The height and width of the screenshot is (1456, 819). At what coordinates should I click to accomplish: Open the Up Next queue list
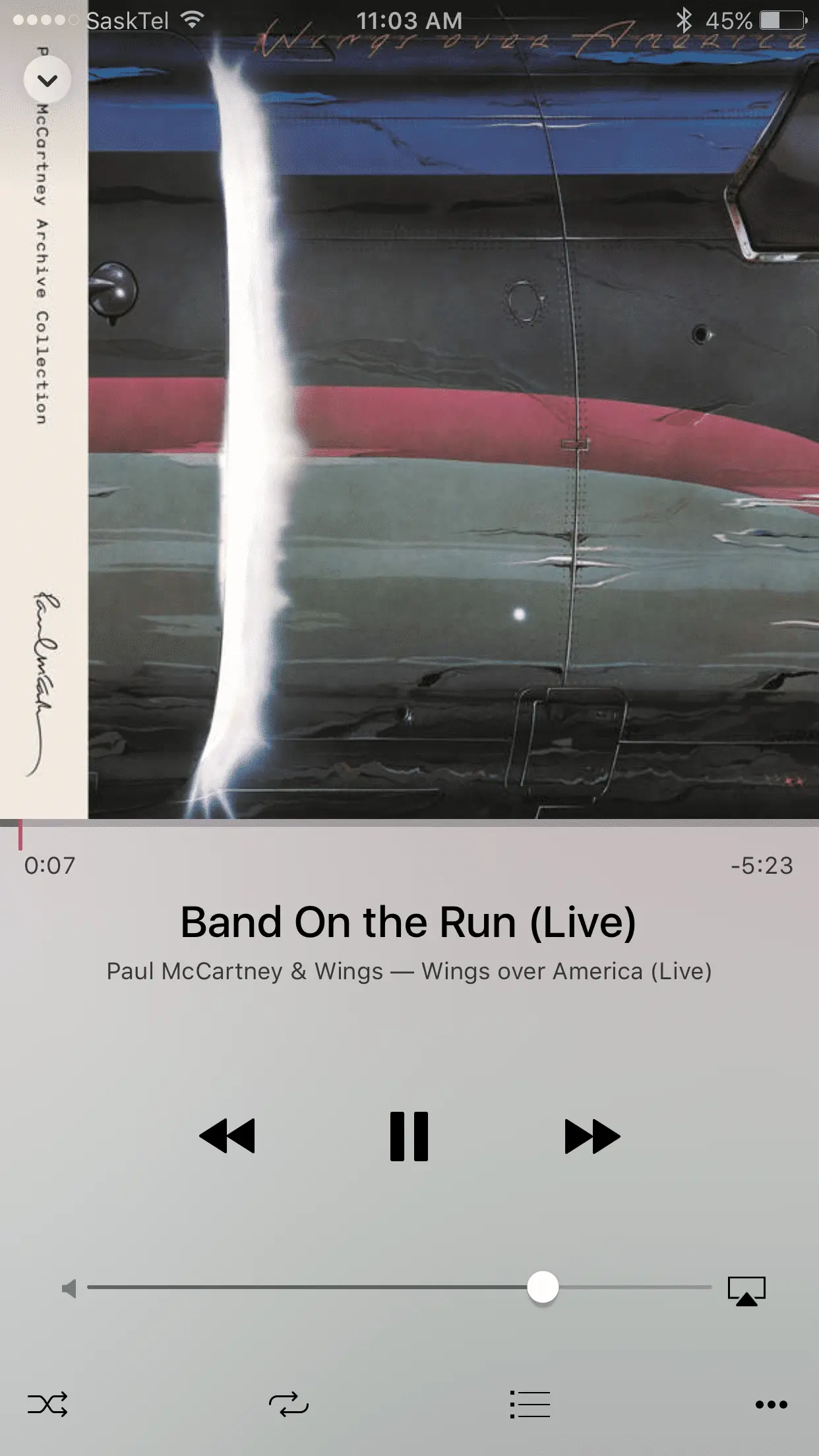530,1404
